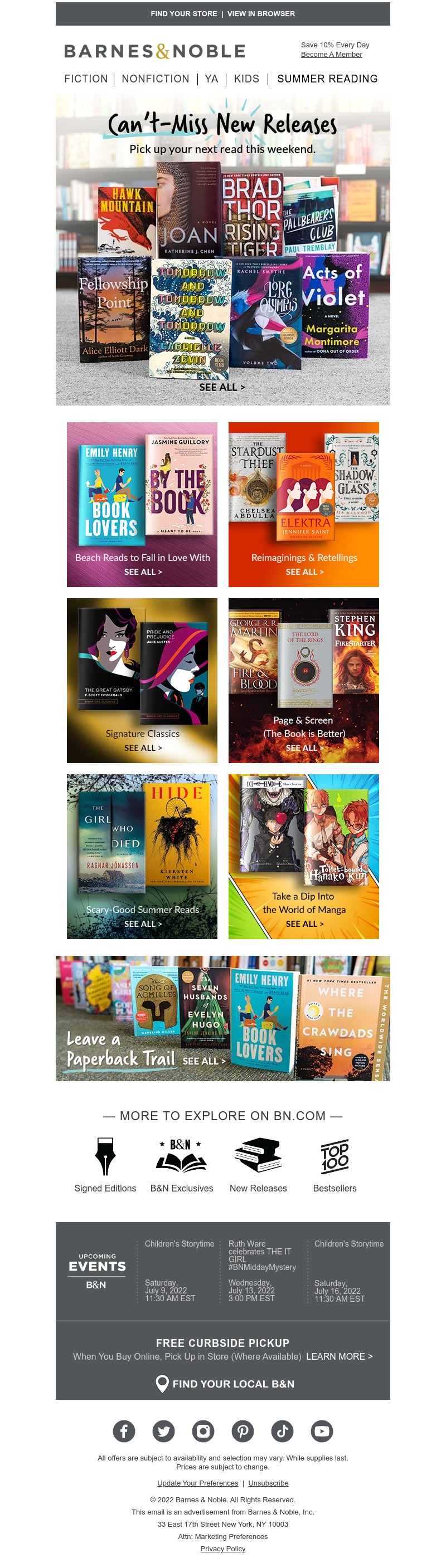The image size is (446, 1568).
Task: View Reimaginings & Retellings collection
Action: coord(303,504)
